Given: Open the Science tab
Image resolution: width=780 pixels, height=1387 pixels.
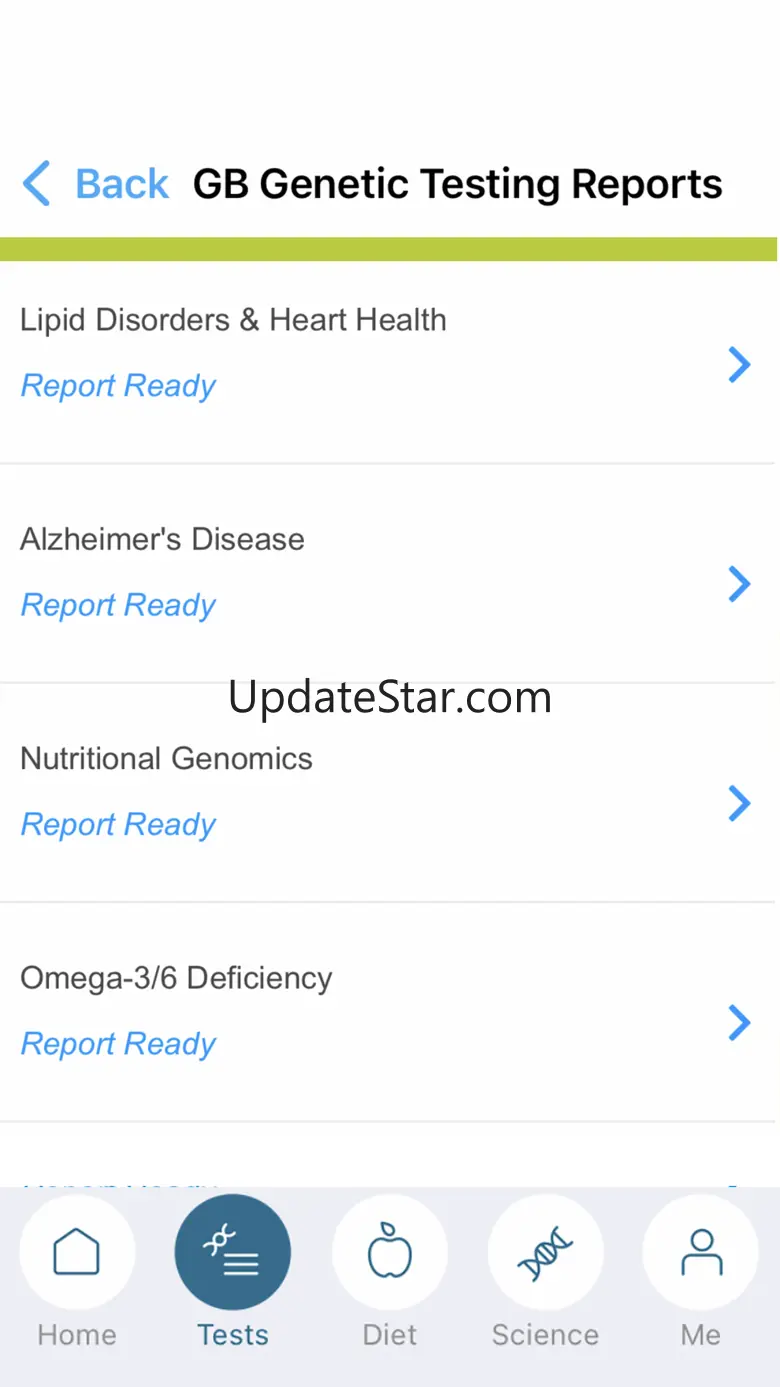Looking at the screenshot, I should coord(545,1272).
